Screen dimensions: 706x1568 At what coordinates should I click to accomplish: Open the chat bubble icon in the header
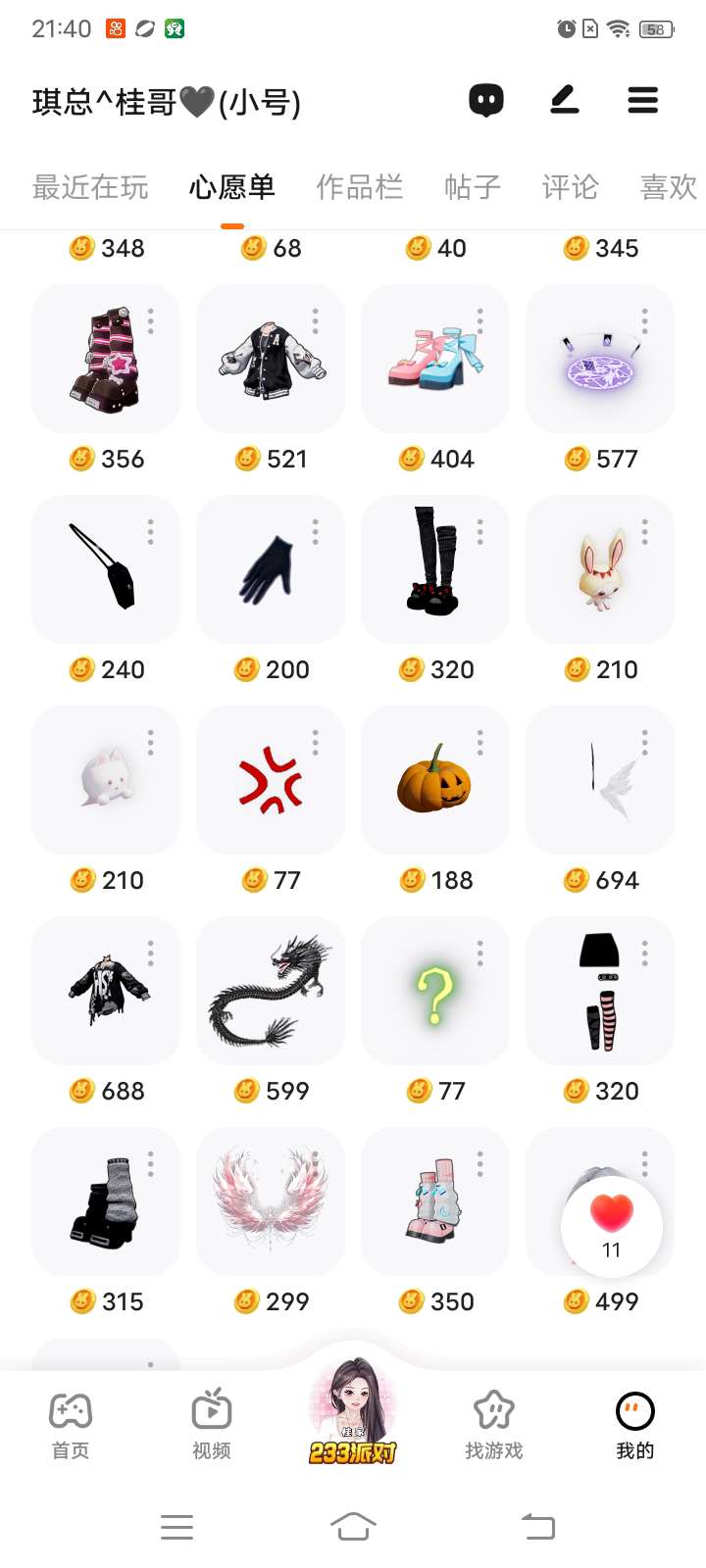[486, 100]
